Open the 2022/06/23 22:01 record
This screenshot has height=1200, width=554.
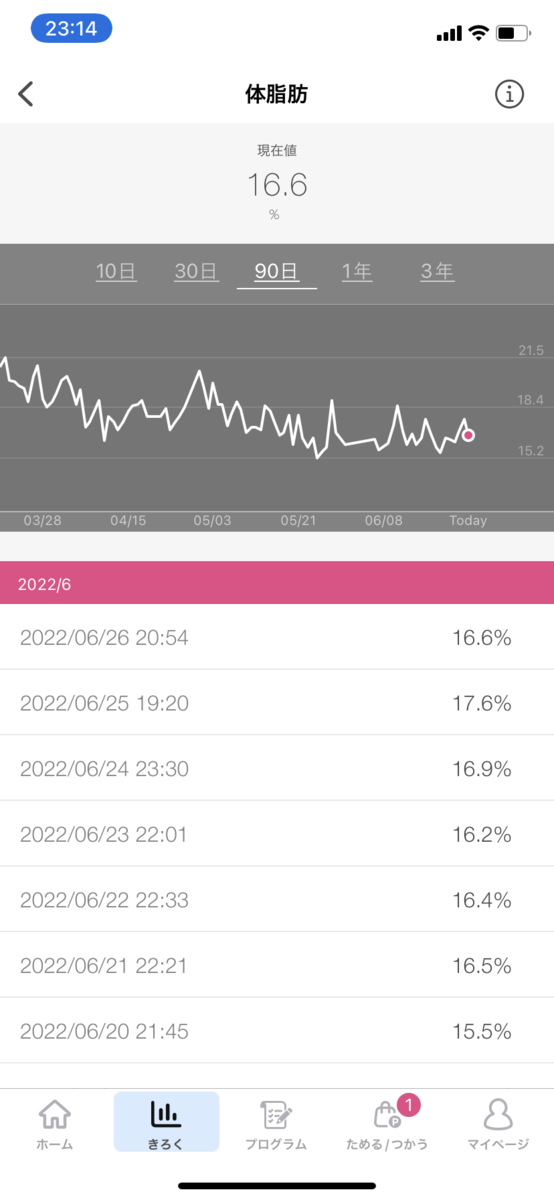[x=277, y=834]
